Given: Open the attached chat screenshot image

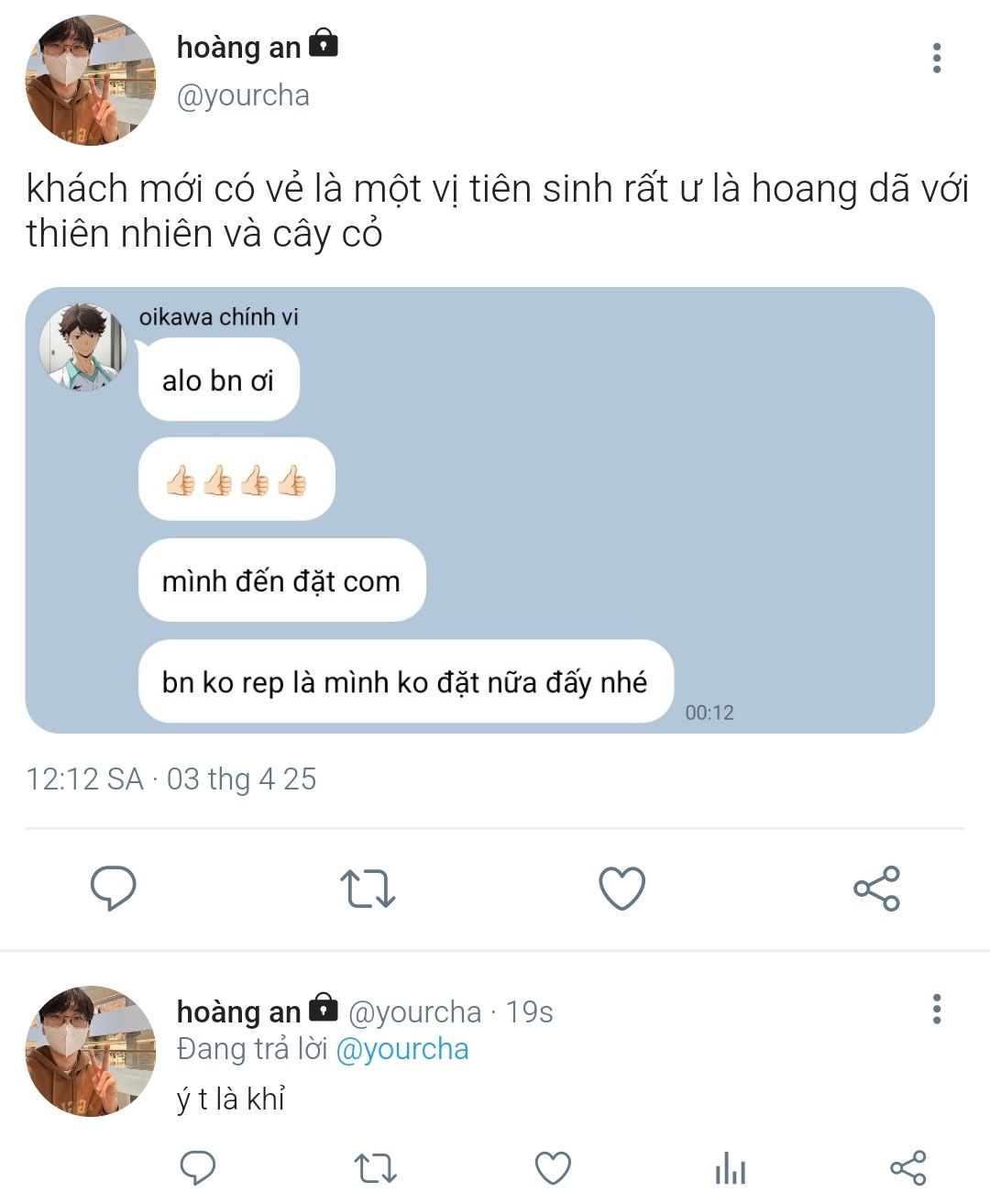Looking at the screenshot, I should (479, 510).
